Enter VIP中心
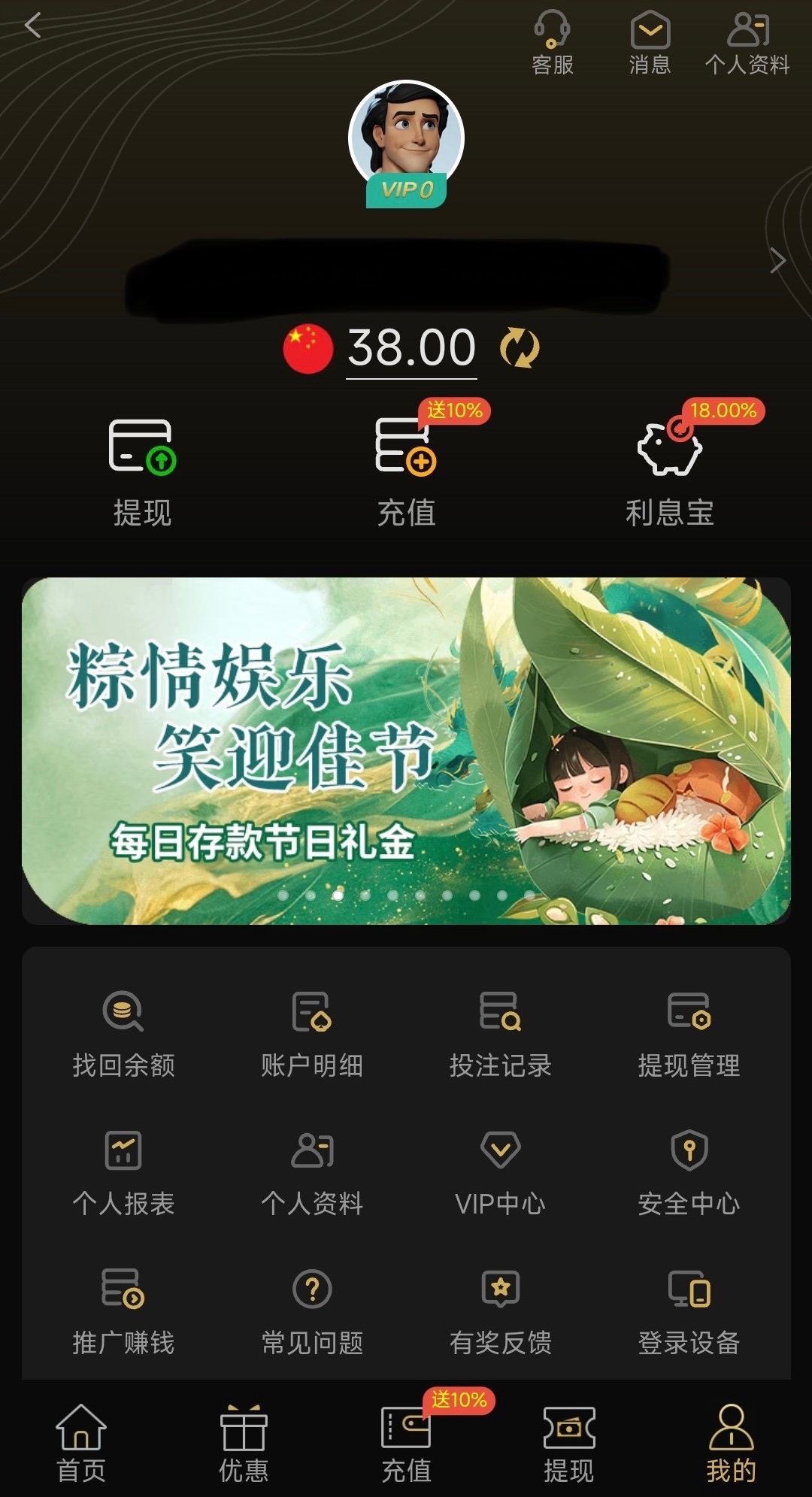812x1497 pixels. (x=501, y=1173)
